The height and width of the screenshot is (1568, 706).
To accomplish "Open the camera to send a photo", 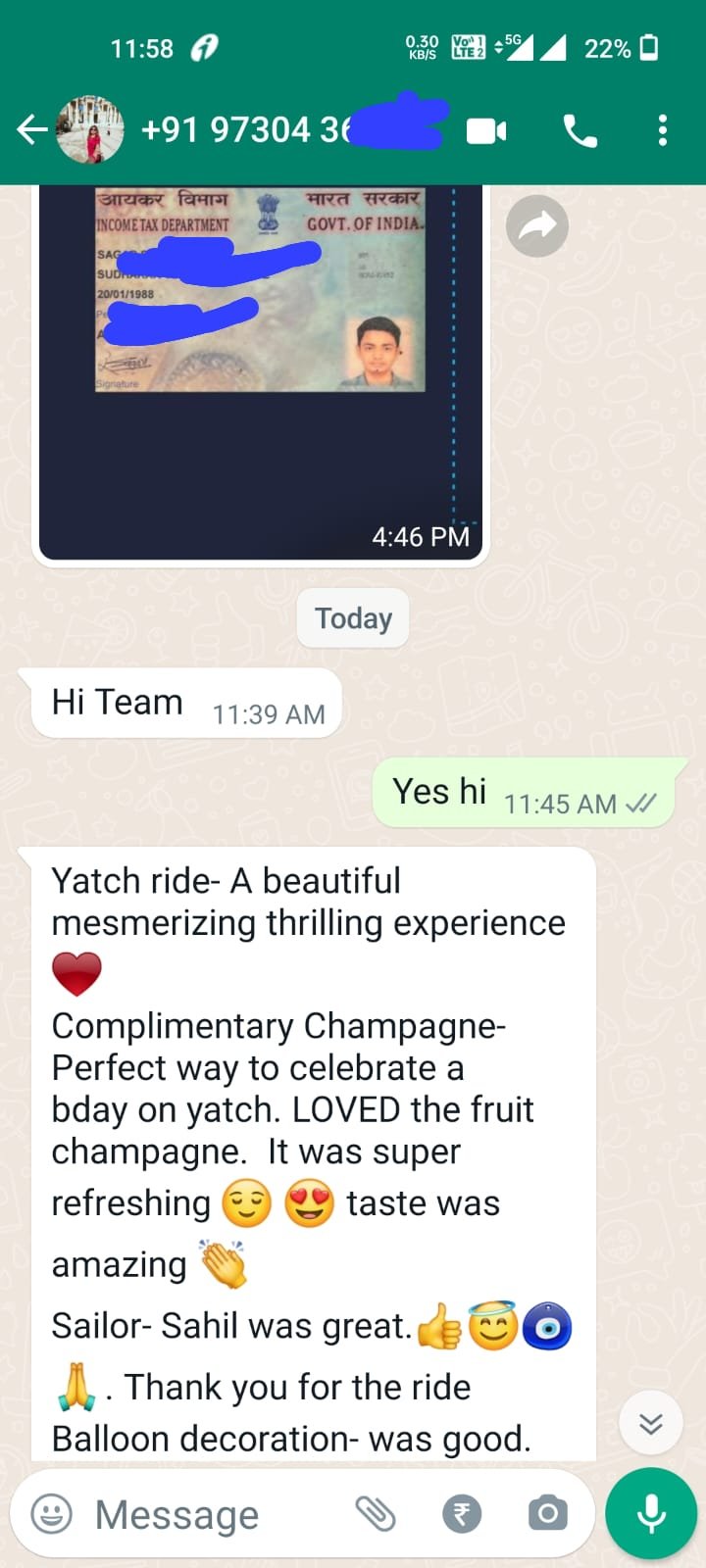I will 547,1514.
